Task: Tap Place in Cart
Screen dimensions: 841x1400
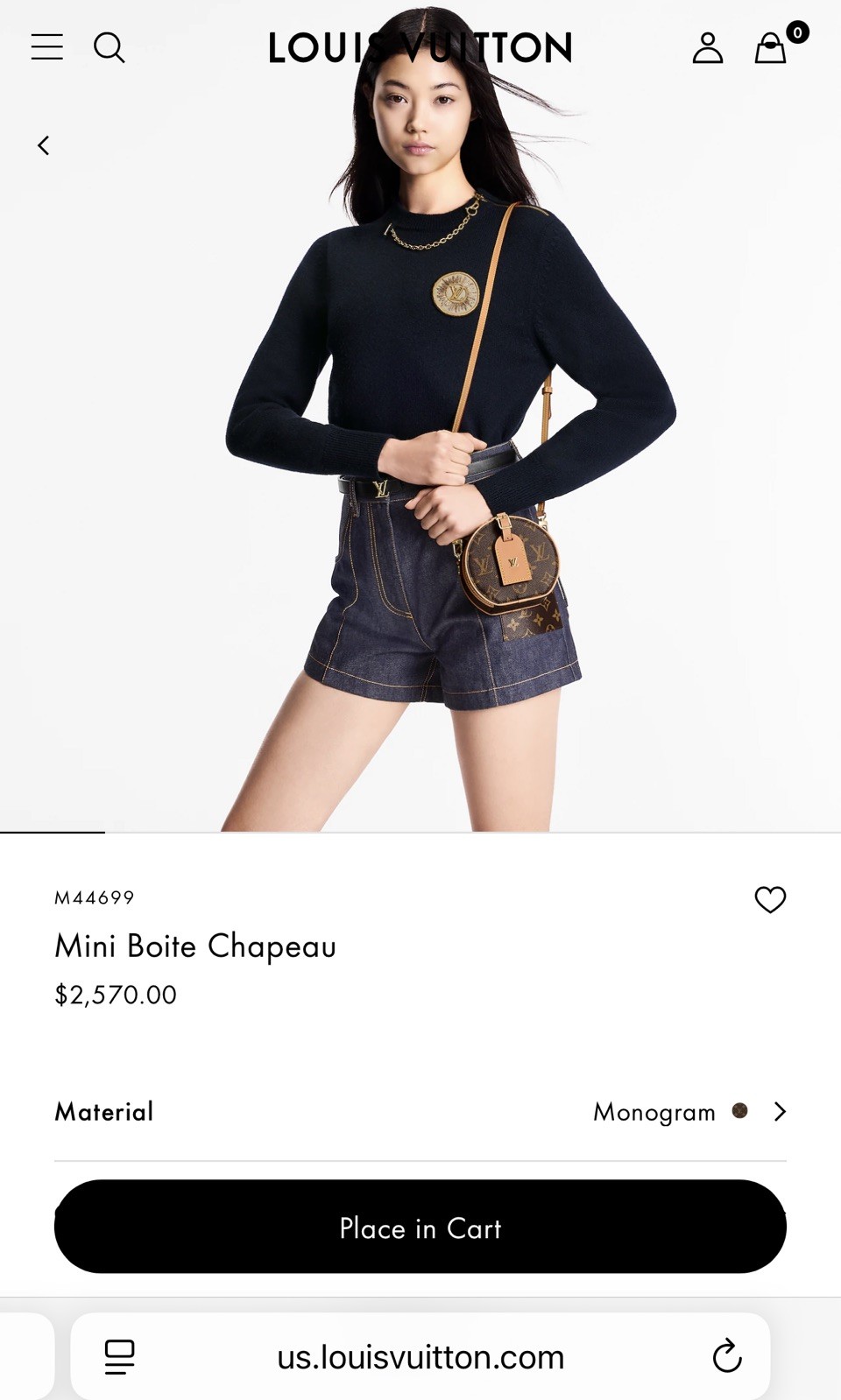Action: pos(420,1227)
